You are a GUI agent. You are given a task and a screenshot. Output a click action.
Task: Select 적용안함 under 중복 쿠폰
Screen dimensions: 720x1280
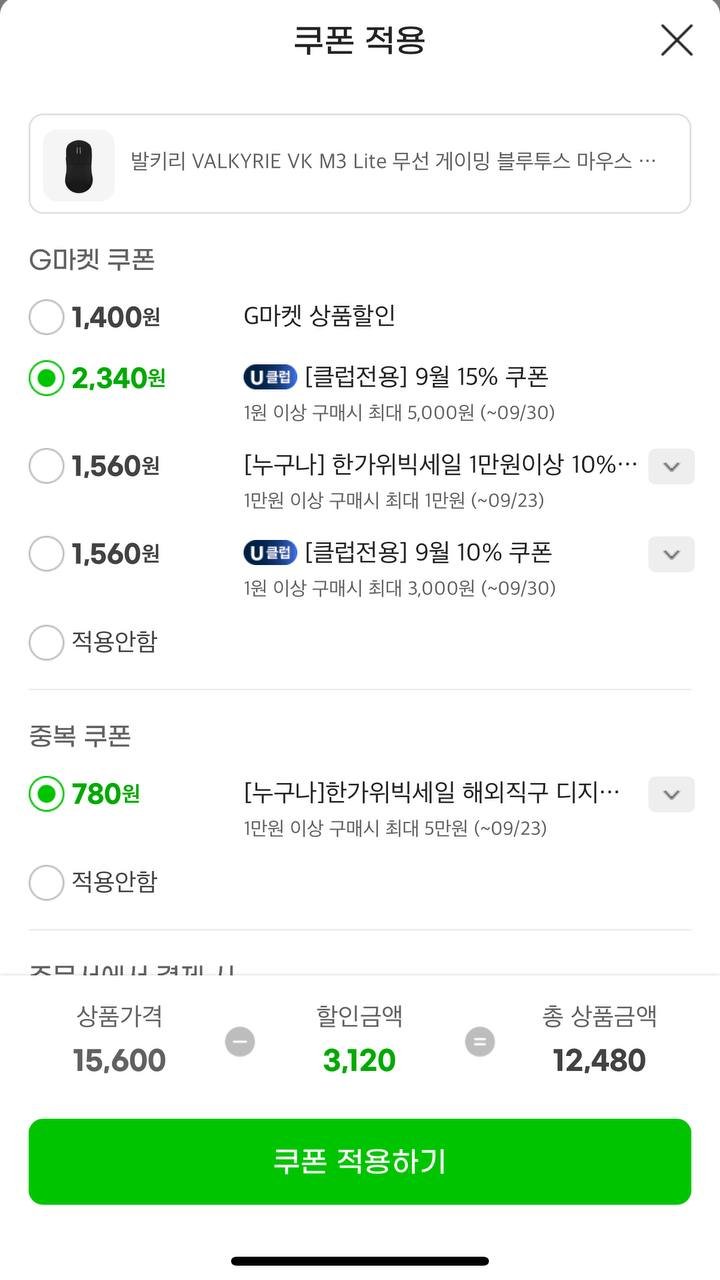pos(46,882)
